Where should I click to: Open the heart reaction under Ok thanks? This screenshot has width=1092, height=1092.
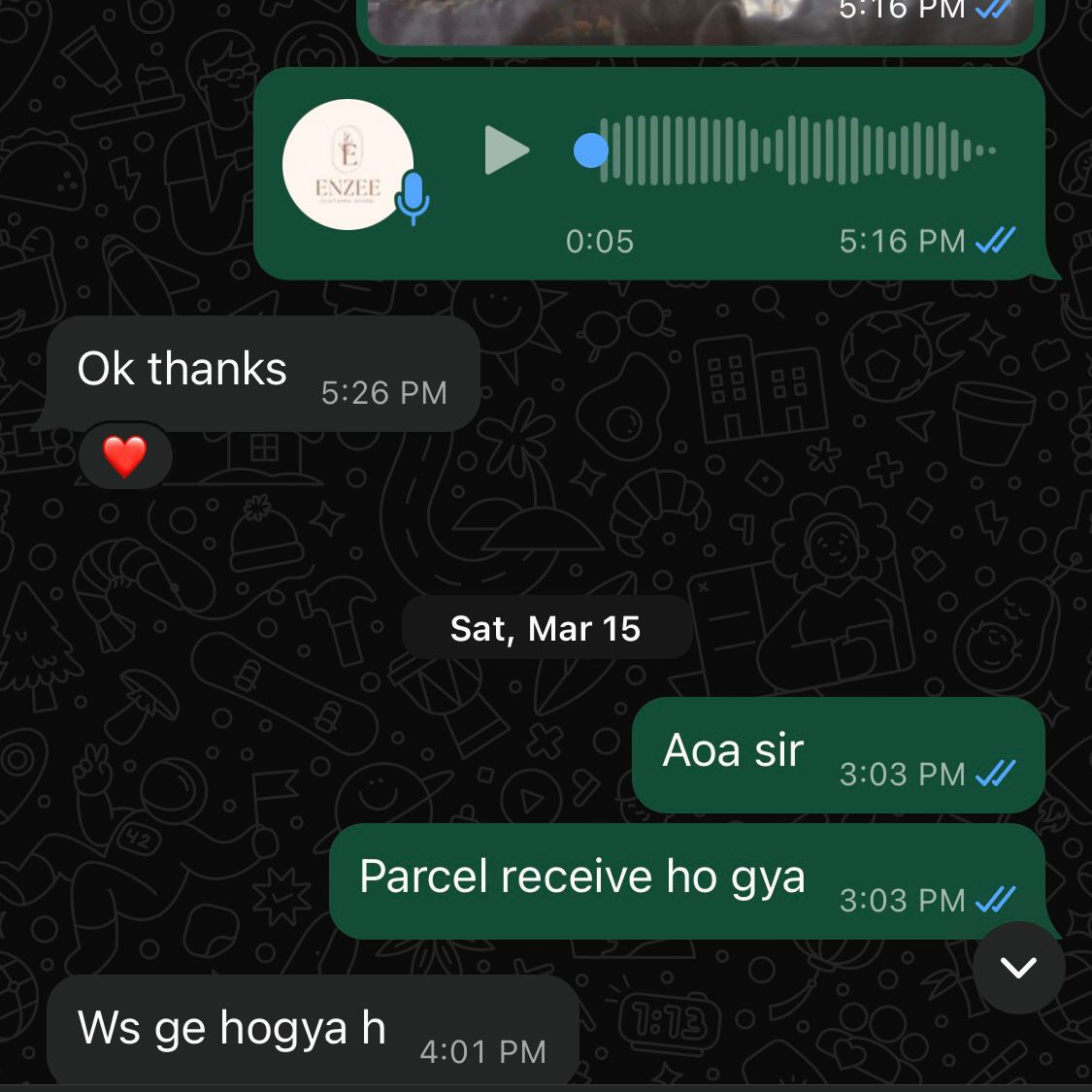[x=125, y=456]
